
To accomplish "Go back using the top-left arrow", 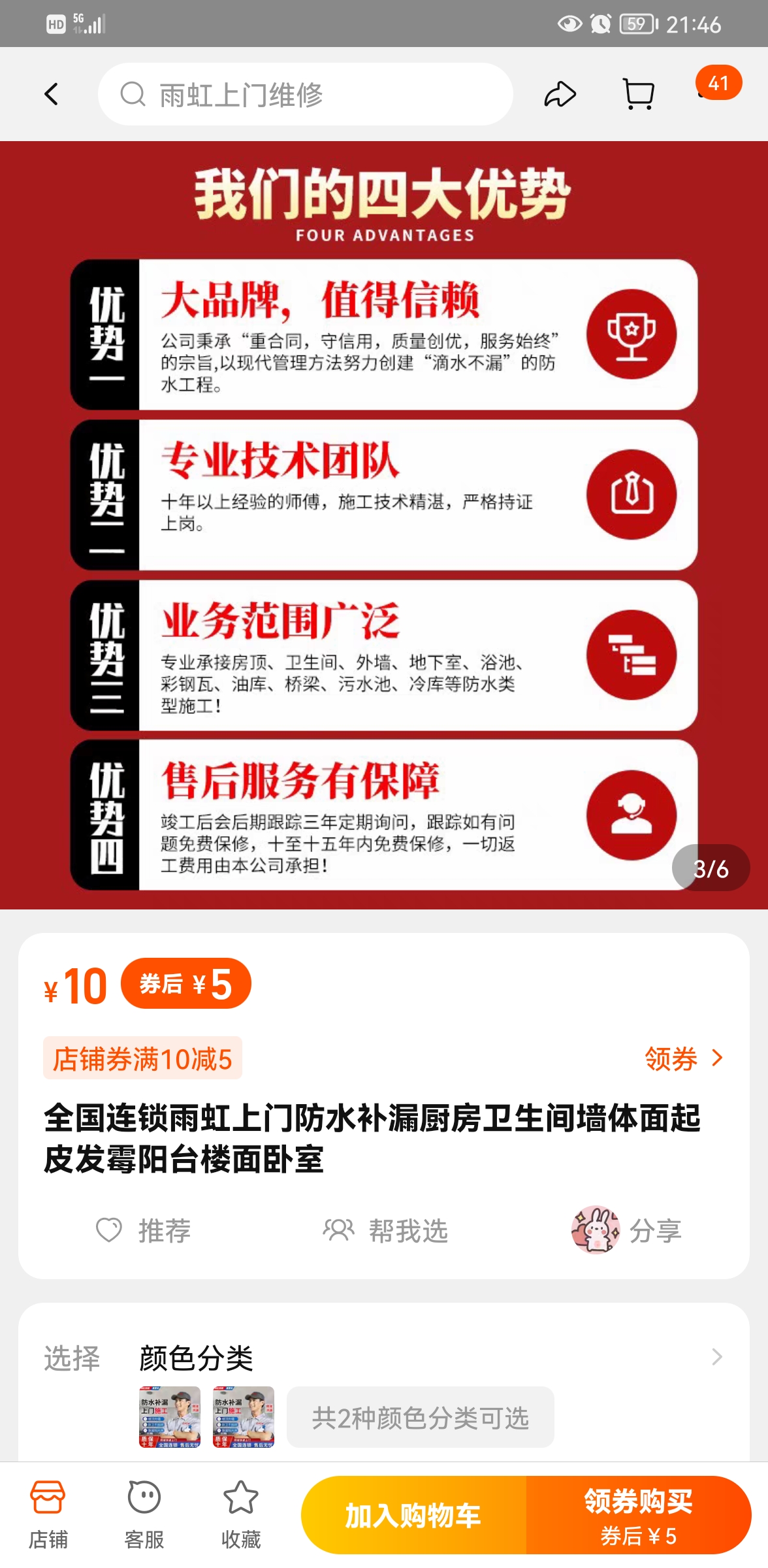I will (x=52, y=94).
